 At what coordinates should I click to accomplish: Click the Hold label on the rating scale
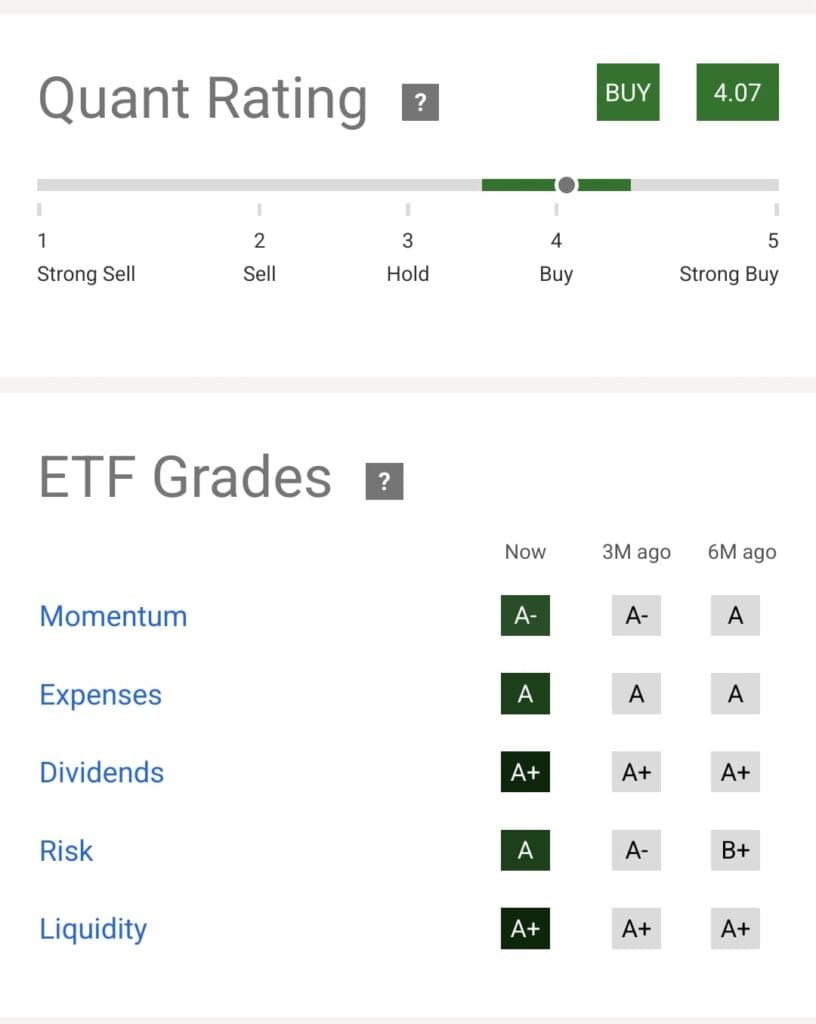point(408,274)
